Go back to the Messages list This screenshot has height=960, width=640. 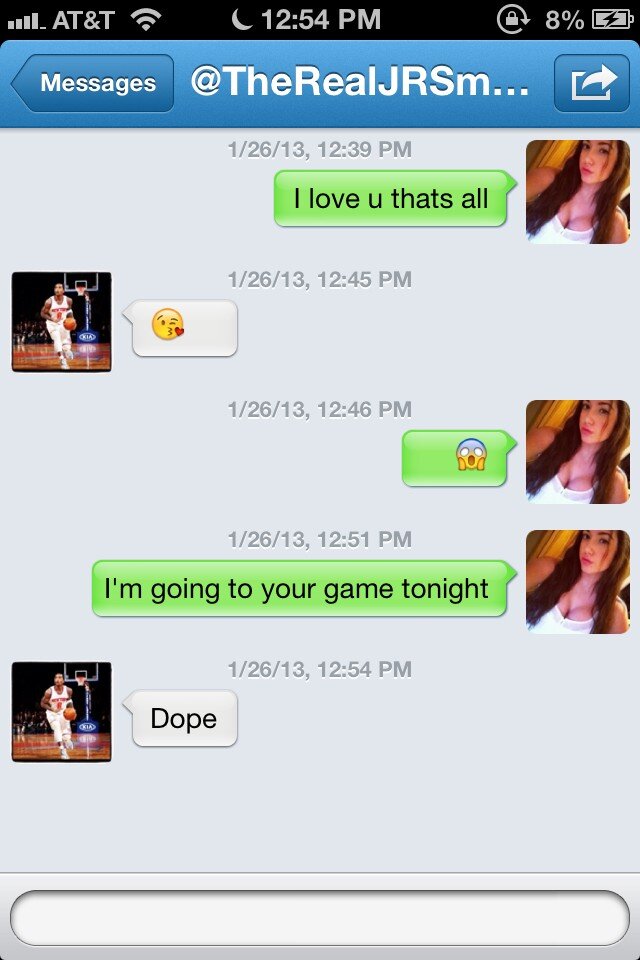pos(92,84)
